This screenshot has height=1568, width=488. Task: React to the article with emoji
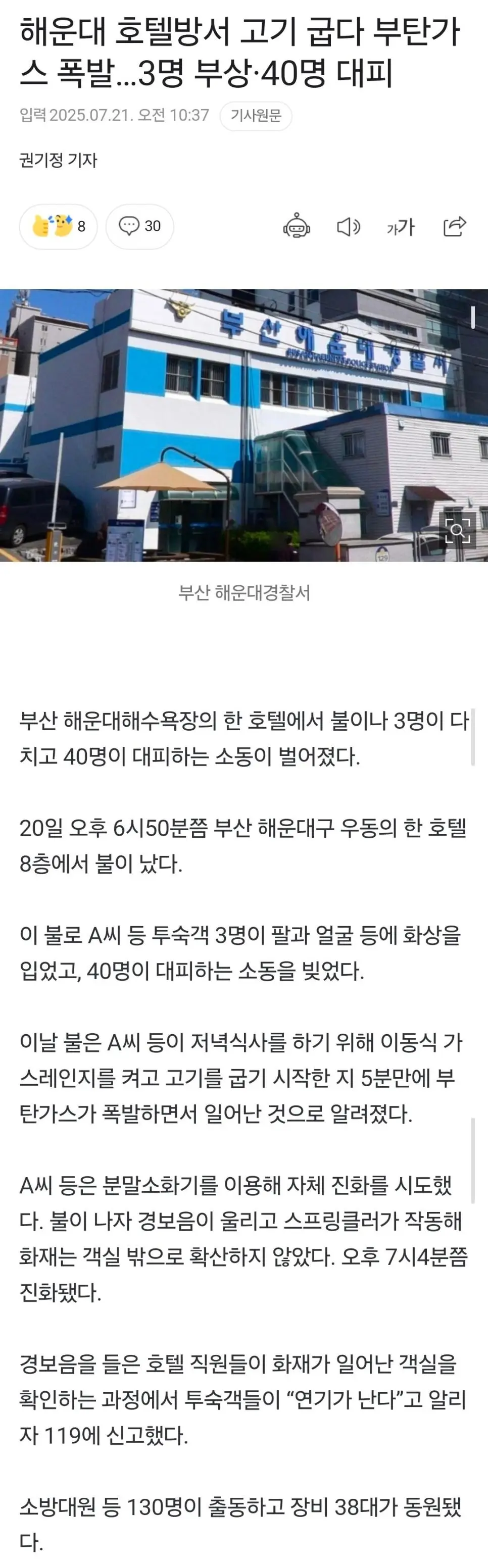coord(58,226)
